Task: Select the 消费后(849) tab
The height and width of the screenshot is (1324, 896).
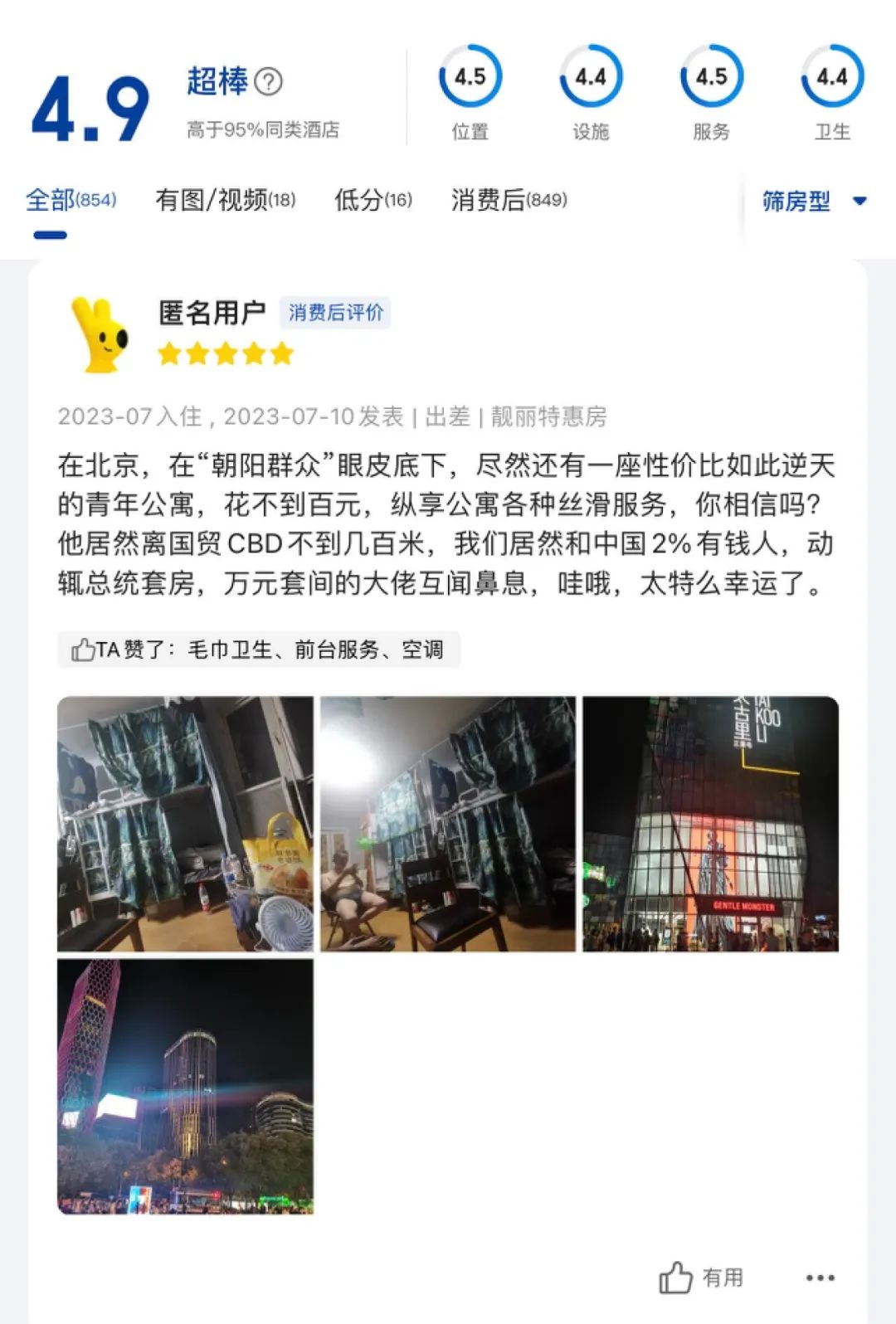Action: pyautogui.click(x=509, y=200)
